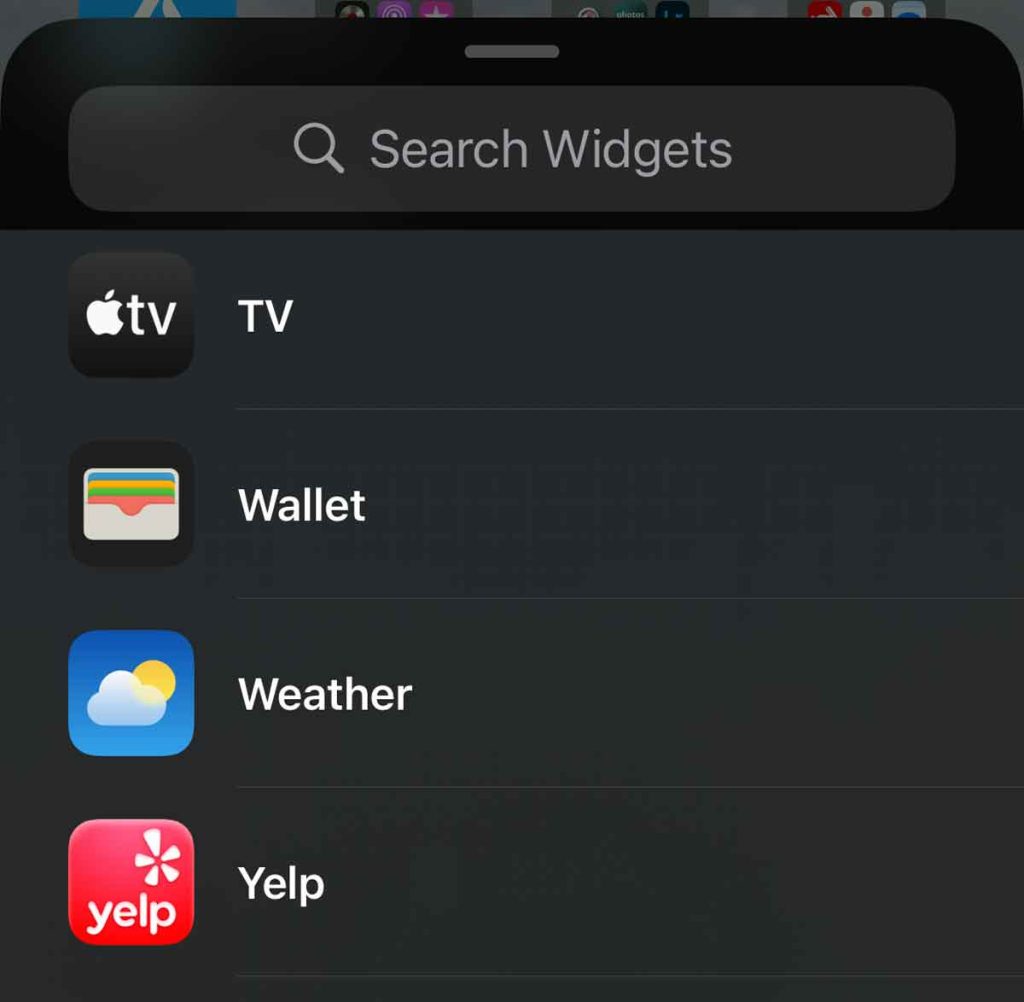Tap the Search Widgets field
1024x1002 pixels.
pyautogui.click(x=512, y=150)
